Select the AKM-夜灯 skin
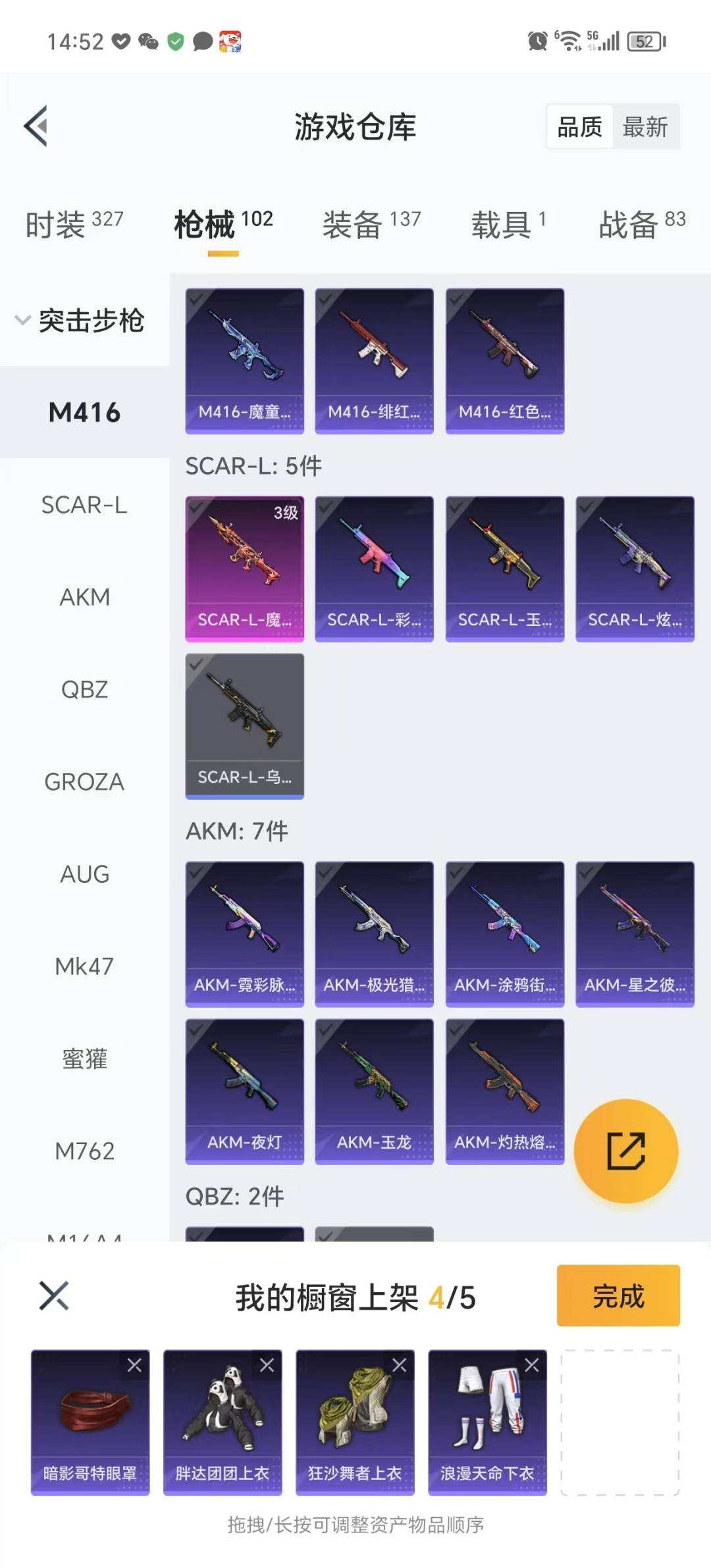 (x=244, y=1091)
